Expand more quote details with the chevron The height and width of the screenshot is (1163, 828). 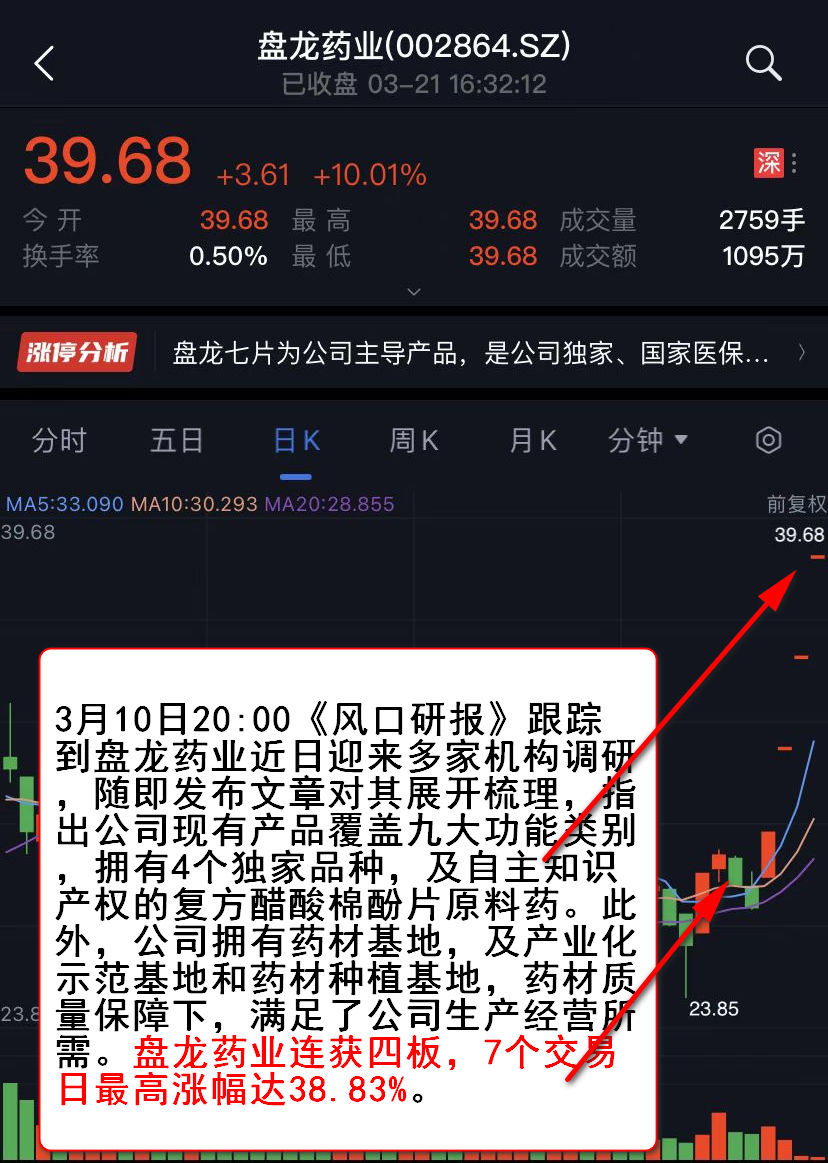pyautogui.click(x=414, y=292)
